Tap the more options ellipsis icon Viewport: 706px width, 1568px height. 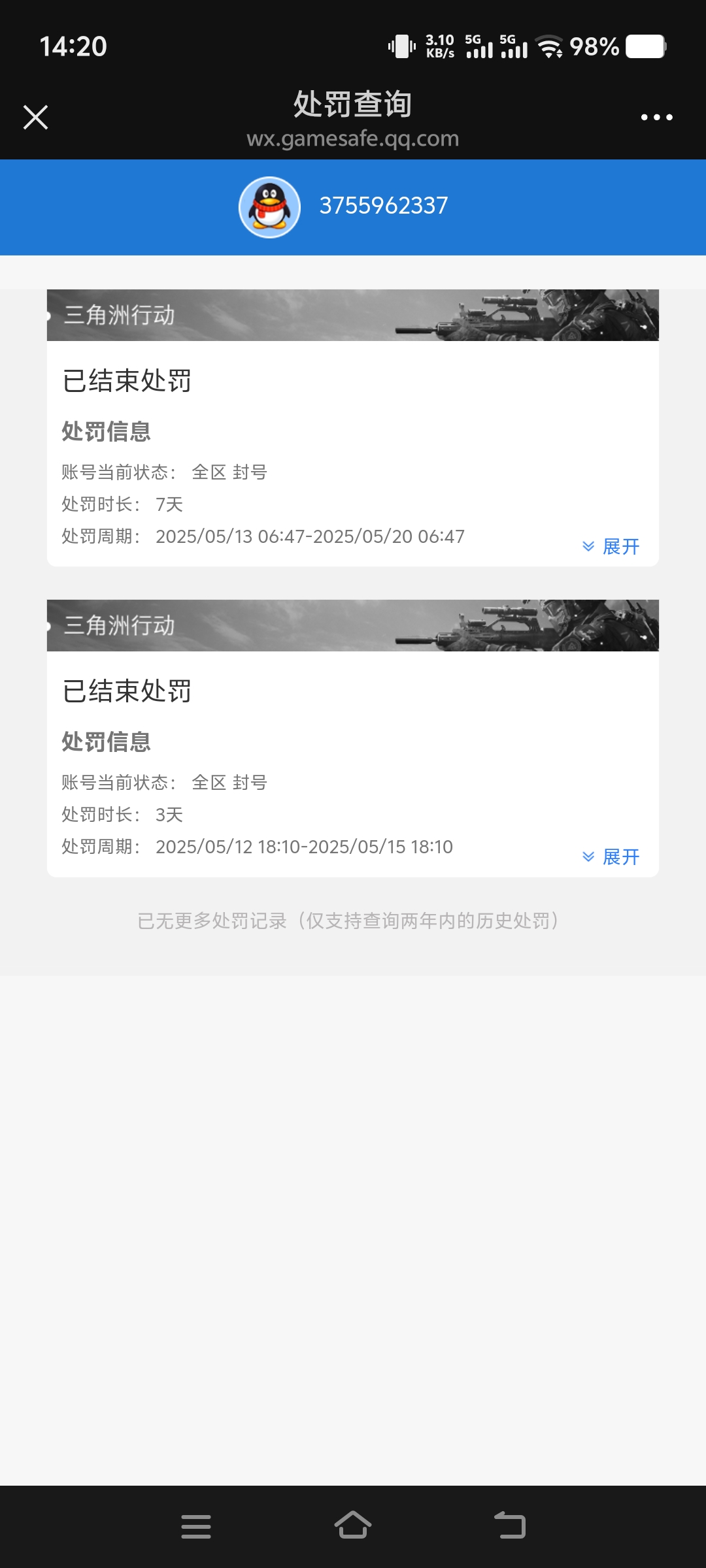pos(656,116)
